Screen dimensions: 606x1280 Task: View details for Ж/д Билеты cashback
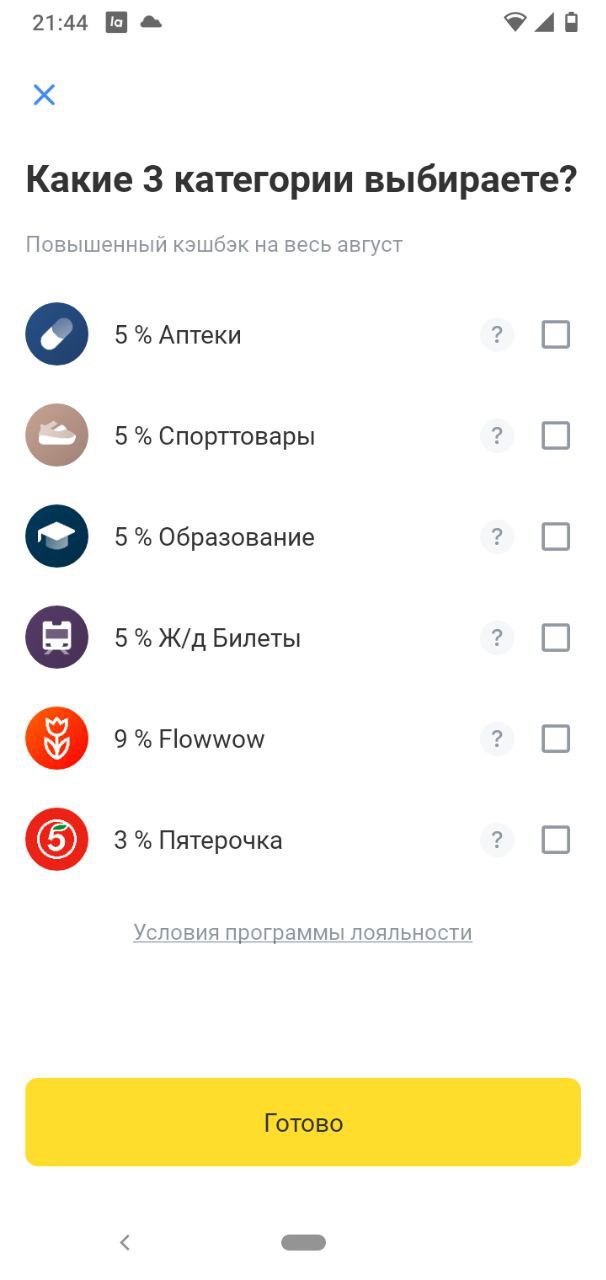(497, 637)
